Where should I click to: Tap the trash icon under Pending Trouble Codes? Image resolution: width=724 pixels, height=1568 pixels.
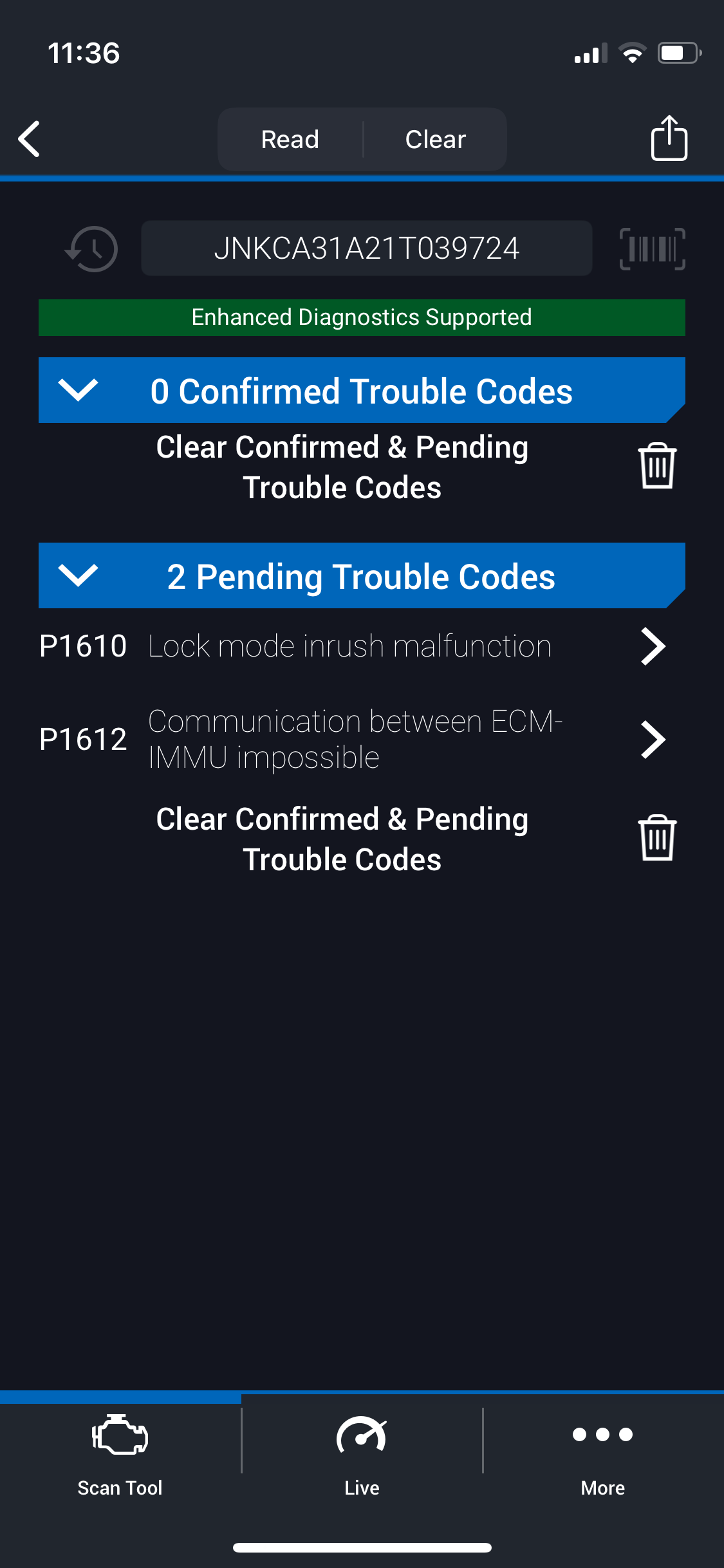(657, 838)
